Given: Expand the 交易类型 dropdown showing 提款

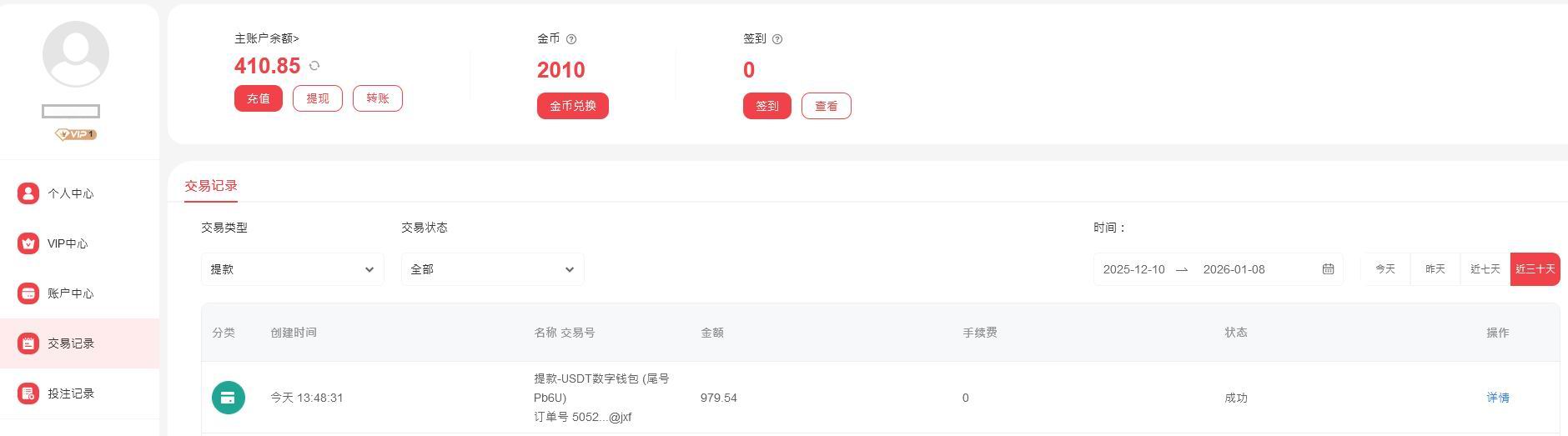Looking at the screenshot, I should (293, 269).
